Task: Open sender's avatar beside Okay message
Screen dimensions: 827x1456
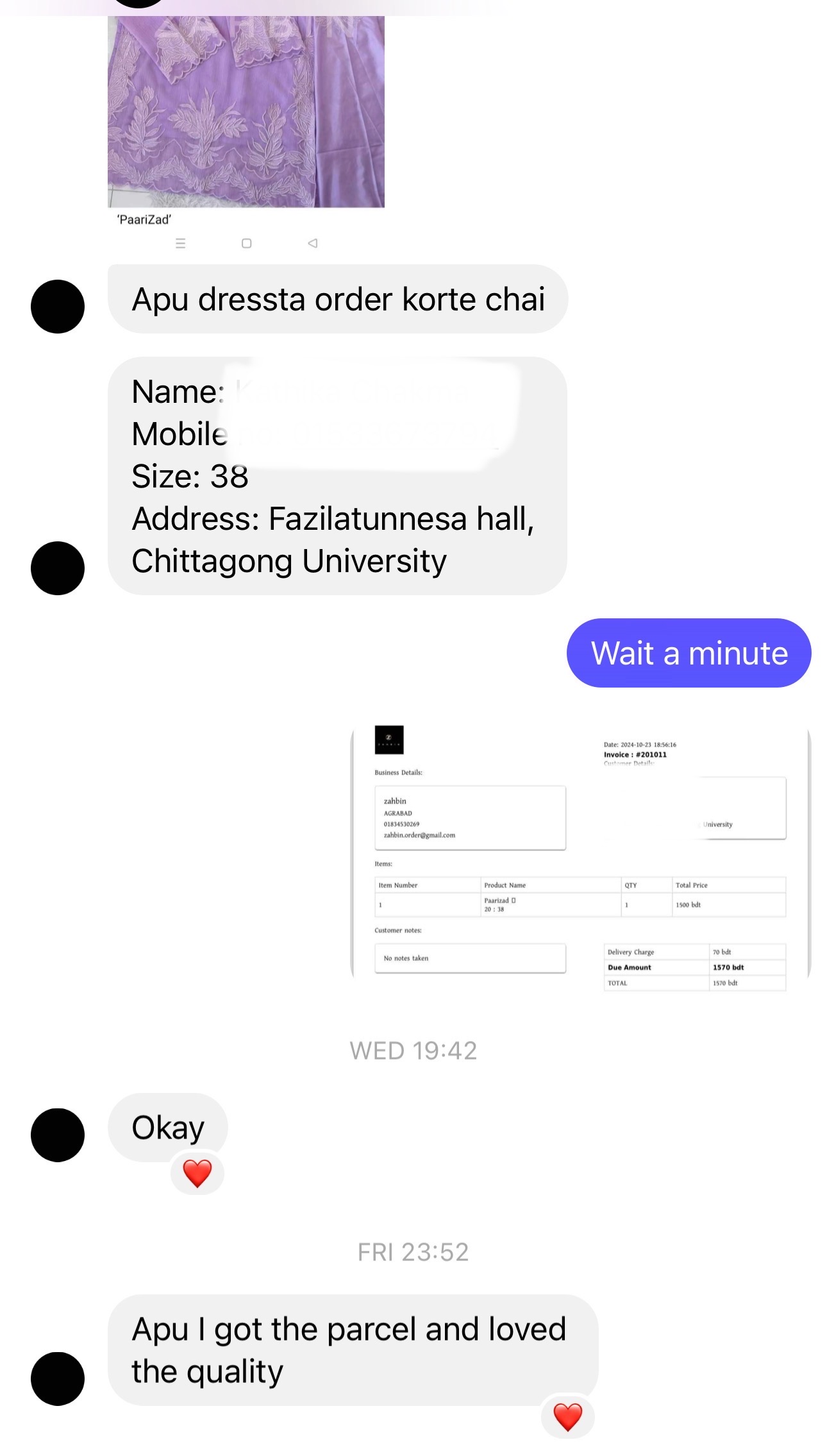Action: coord(58,1135)
